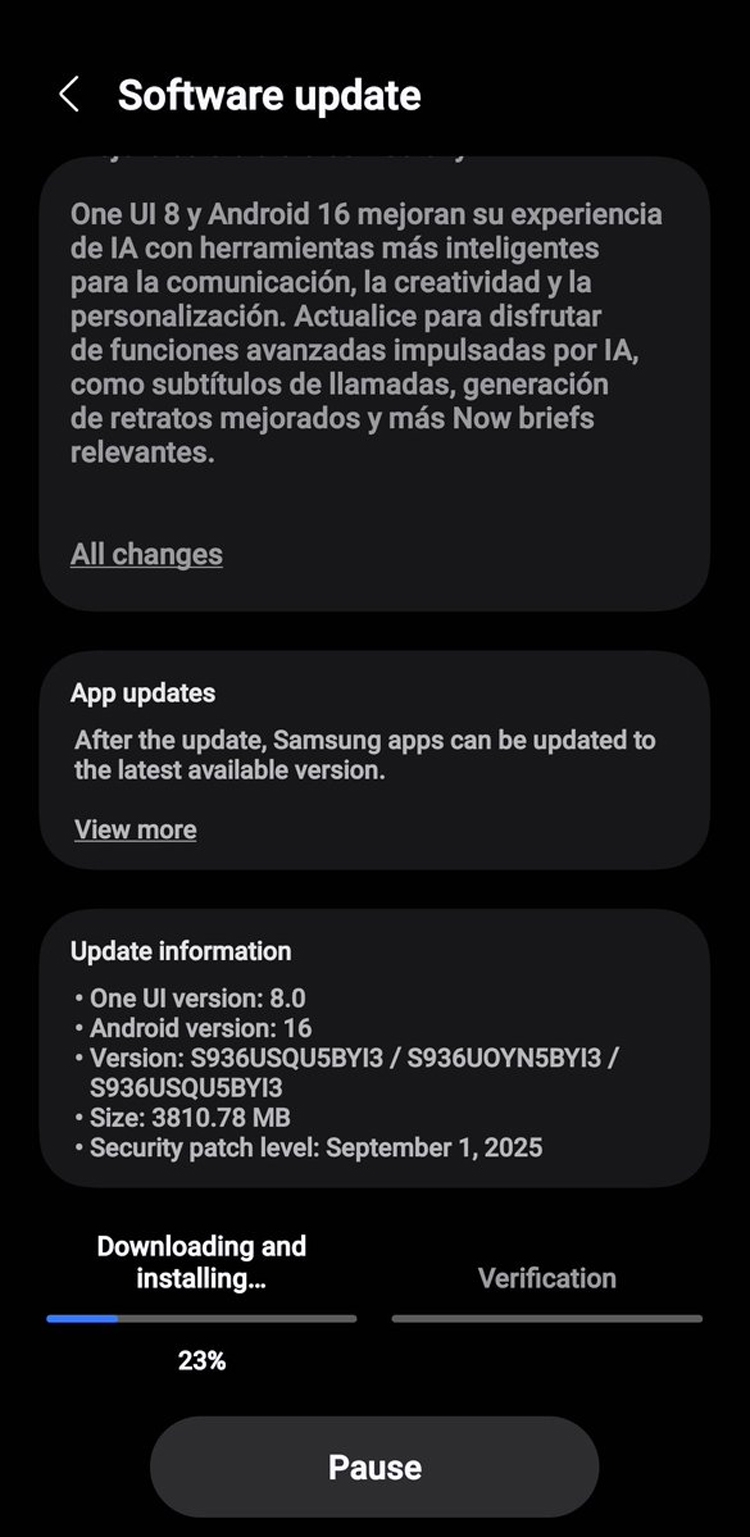The height and width of the screenshot is (1537, 750).
Task: Tap the 23% progress label
Action: (x=202, y=1360)
